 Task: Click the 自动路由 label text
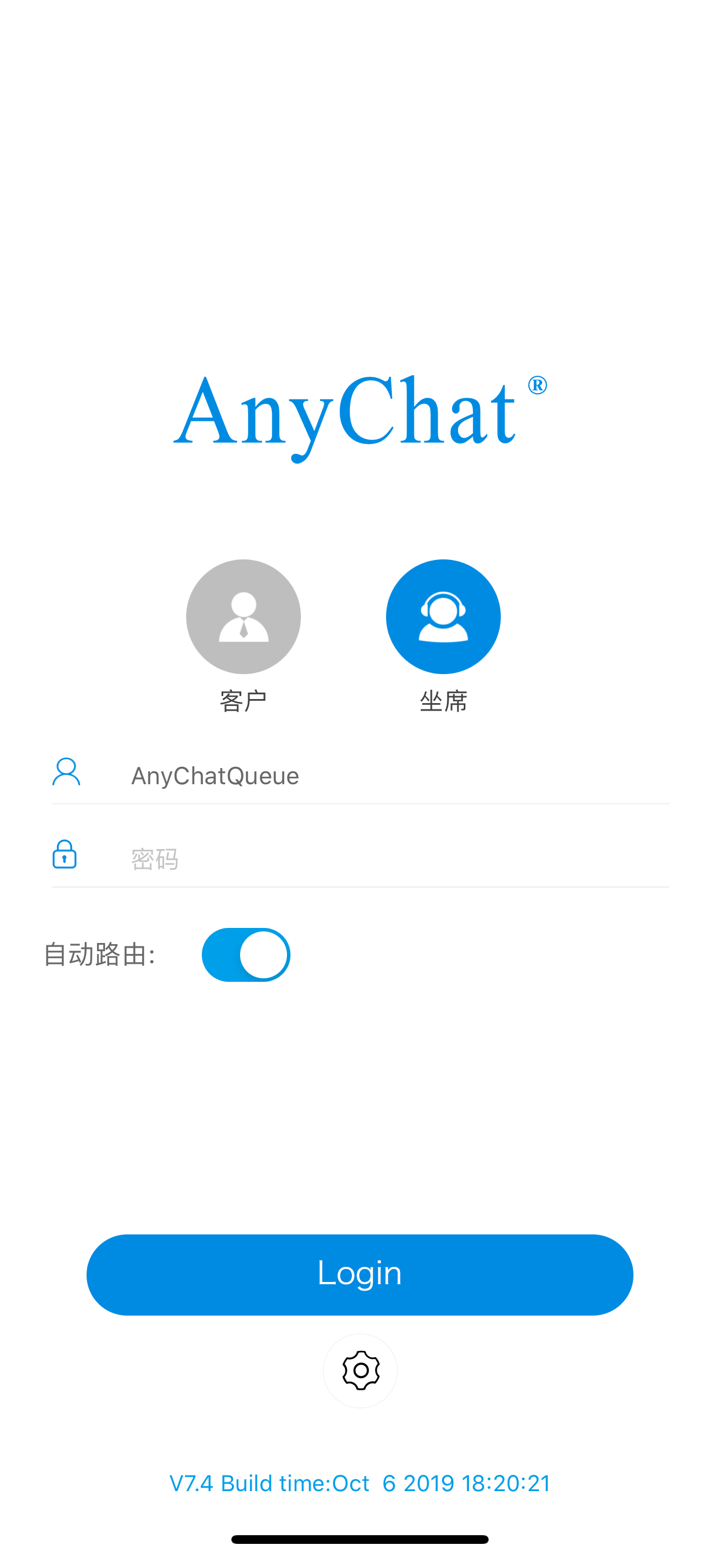tap(98, 955)
